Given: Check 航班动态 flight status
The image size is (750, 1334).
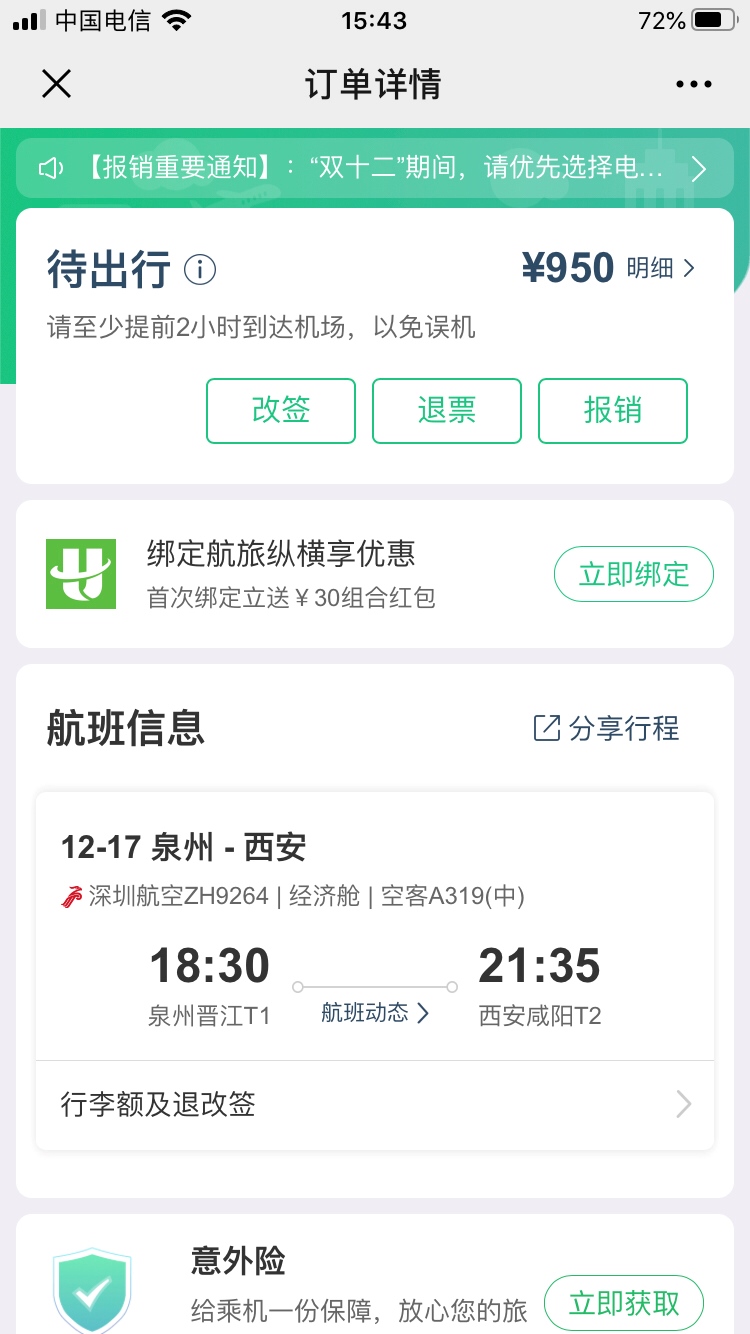Looking at the screenshot, I should tap(375, 1013).
